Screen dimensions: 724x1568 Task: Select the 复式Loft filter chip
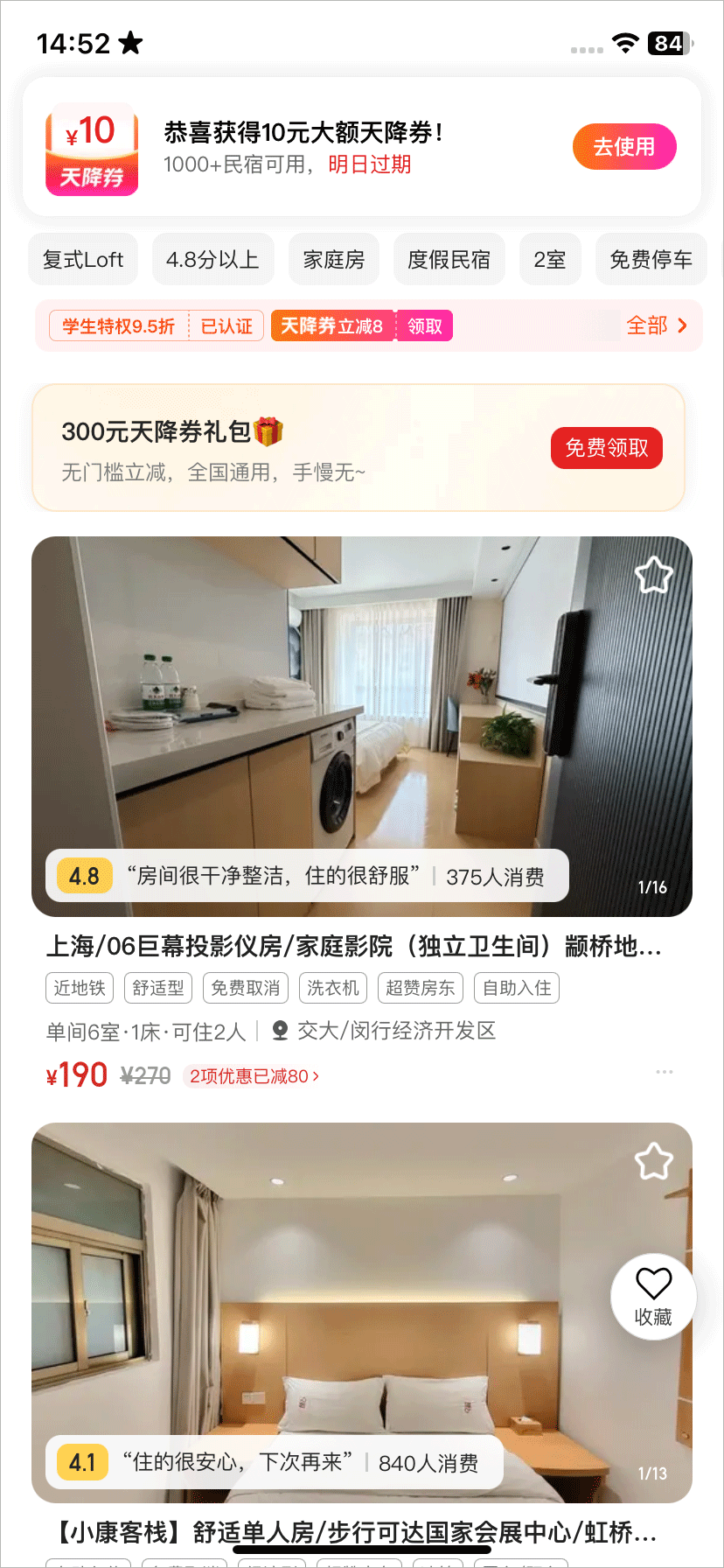pyautogui.click(x=83, y=260)
